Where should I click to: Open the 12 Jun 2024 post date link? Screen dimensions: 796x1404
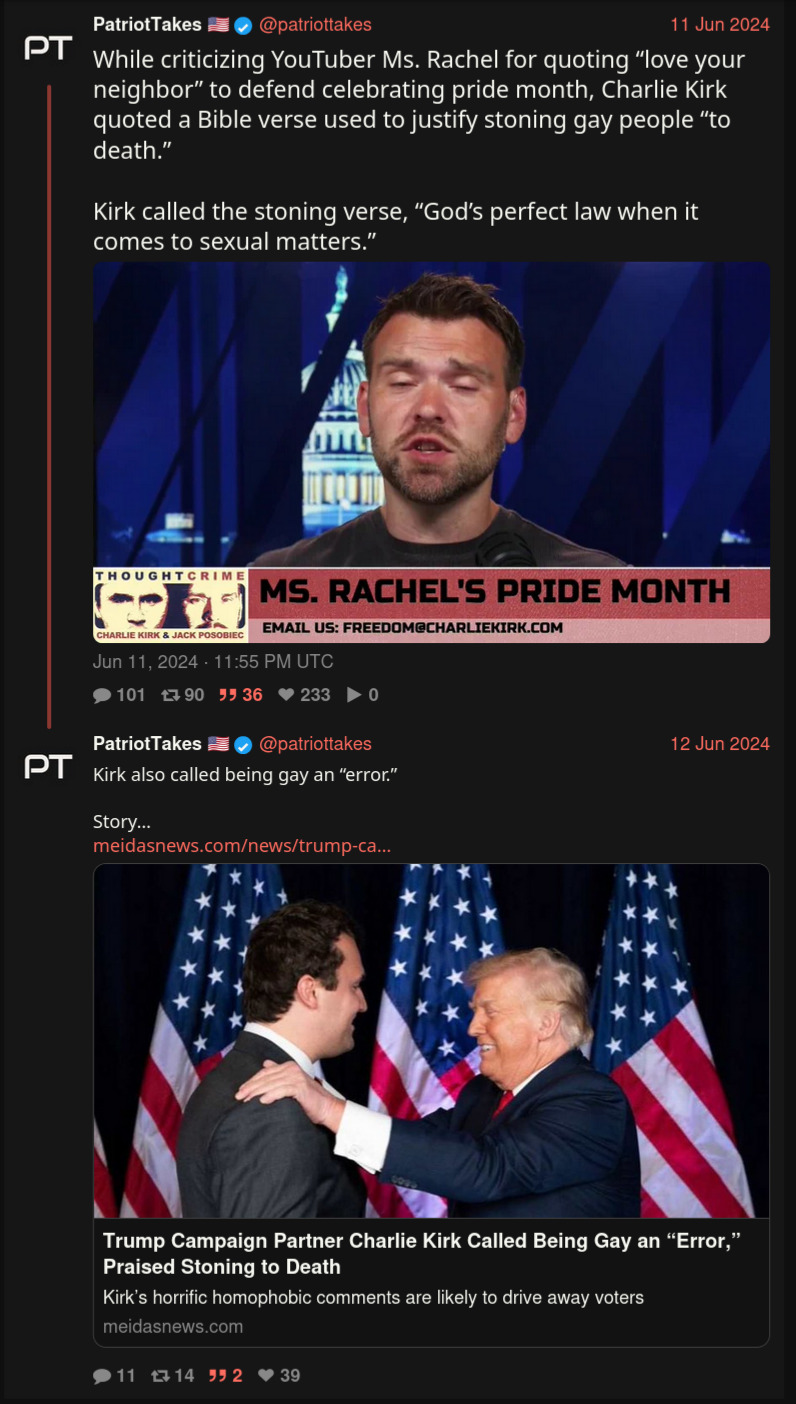click(x=719, y=743)
